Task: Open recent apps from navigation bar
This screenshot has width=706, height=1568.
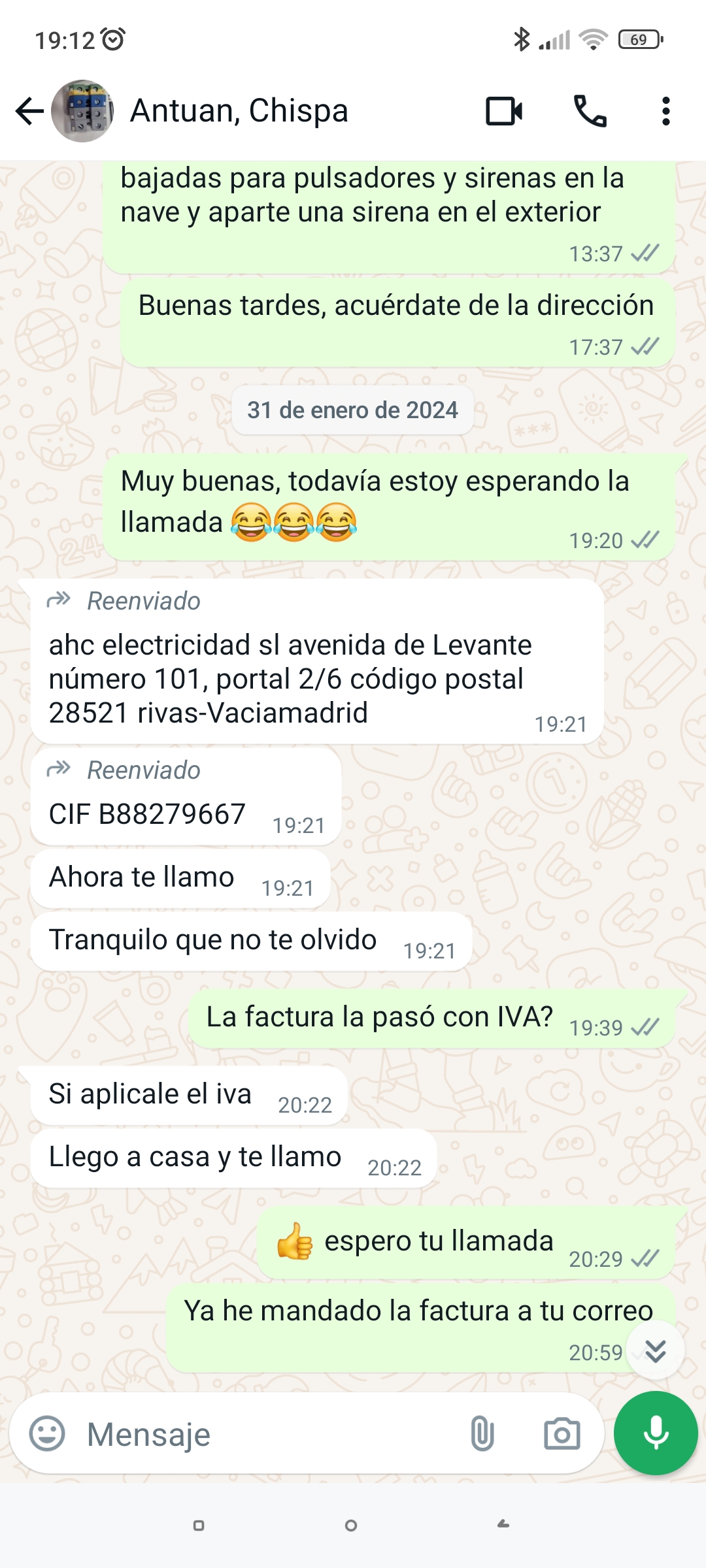Action: pos(199,1526)
